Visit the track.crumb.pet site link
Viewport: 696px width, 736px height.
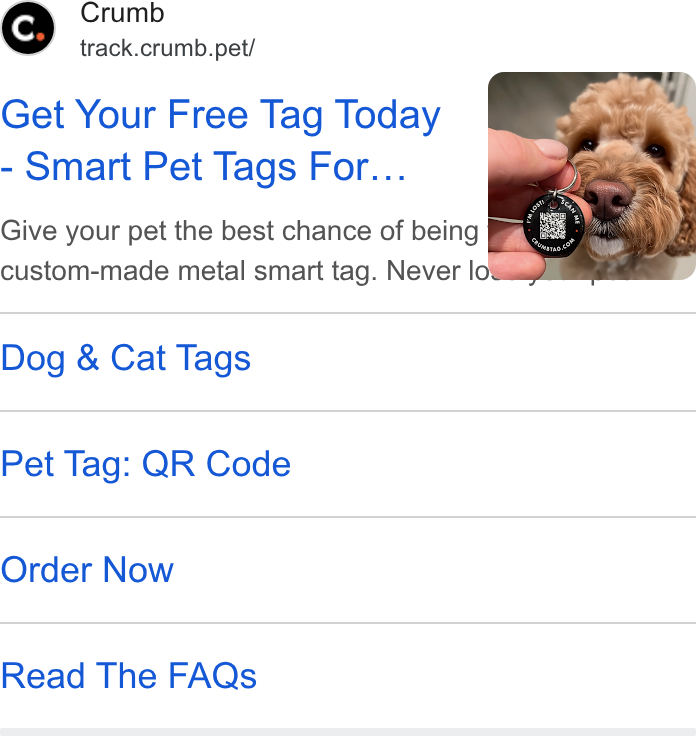167,48
